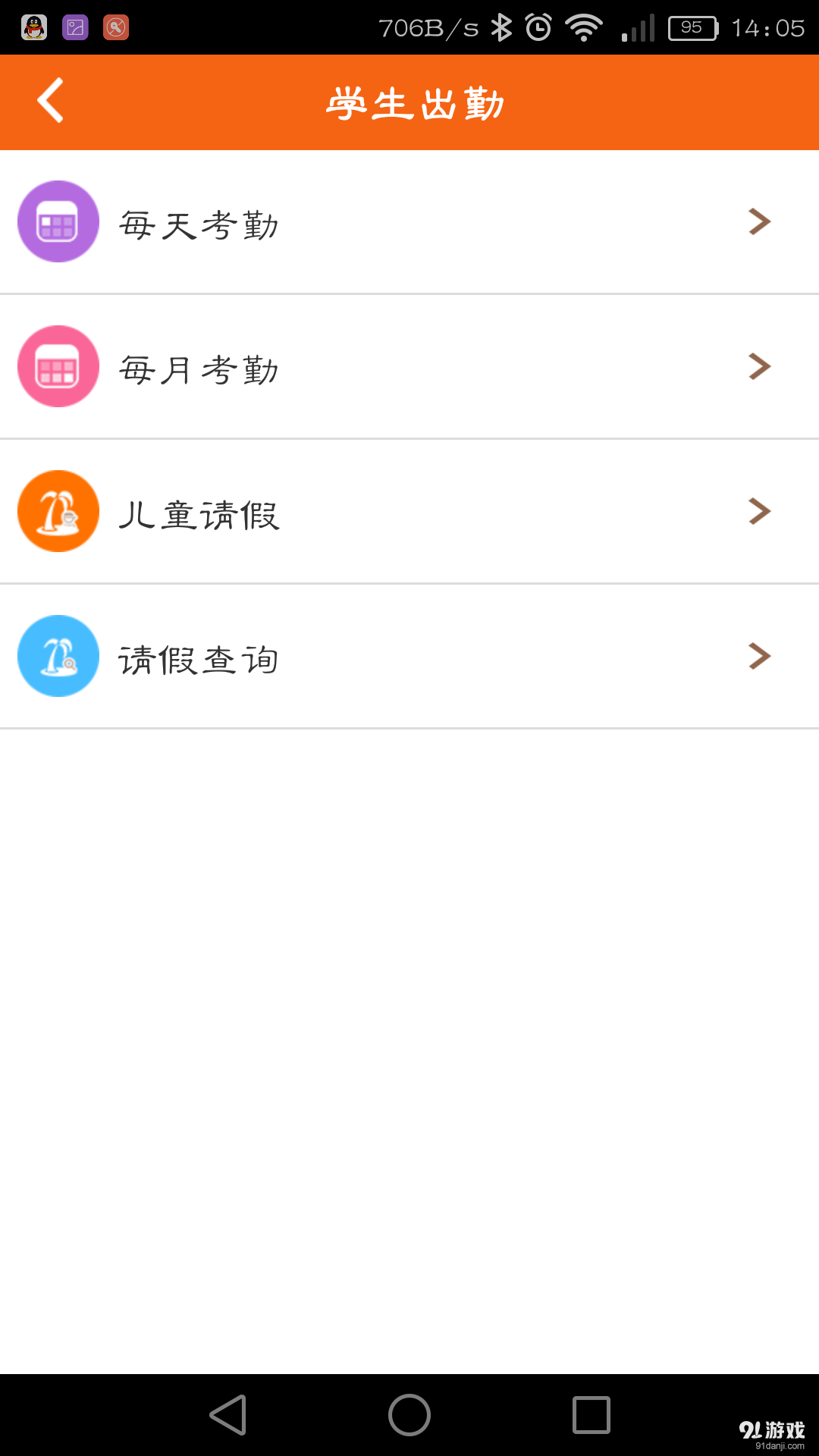Viewport: 819px width, 1456px height.
Task: Tap the screenshot notification icon in status bar
Action: (x=74, y=27)
